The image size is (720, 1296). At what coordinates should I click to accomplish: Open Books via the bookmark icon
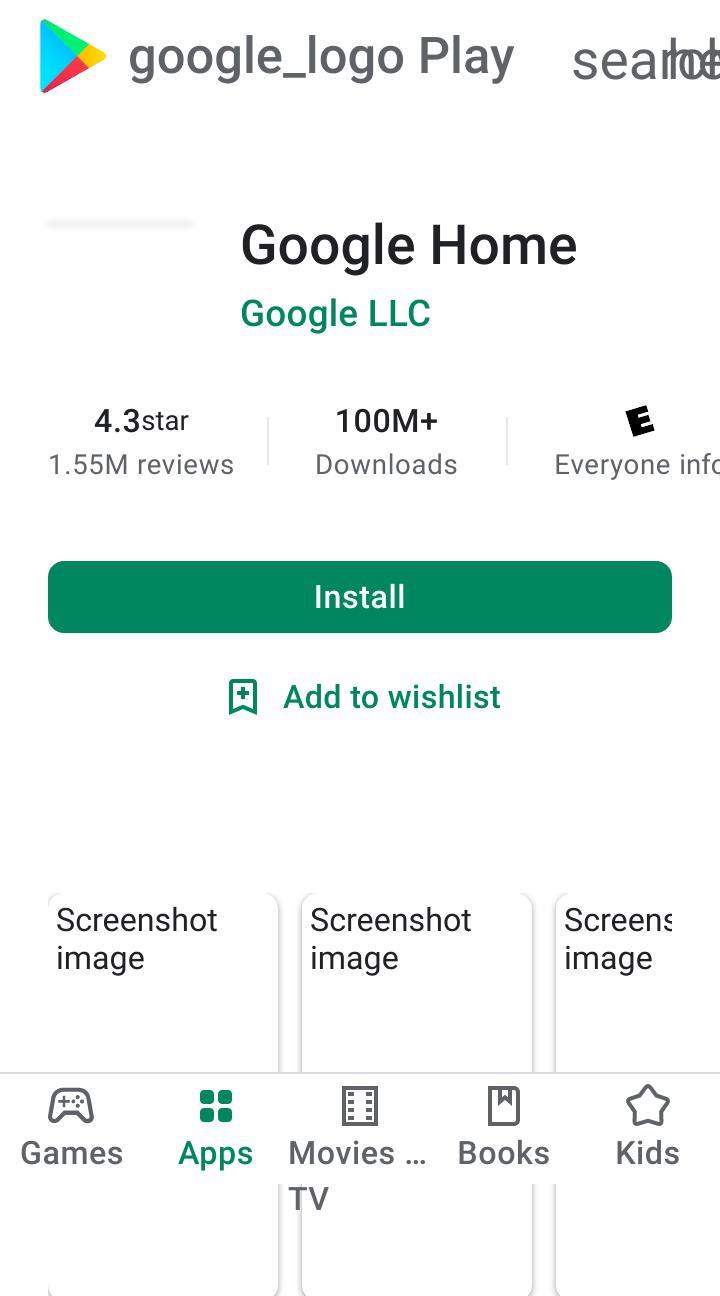[503, 1106]
